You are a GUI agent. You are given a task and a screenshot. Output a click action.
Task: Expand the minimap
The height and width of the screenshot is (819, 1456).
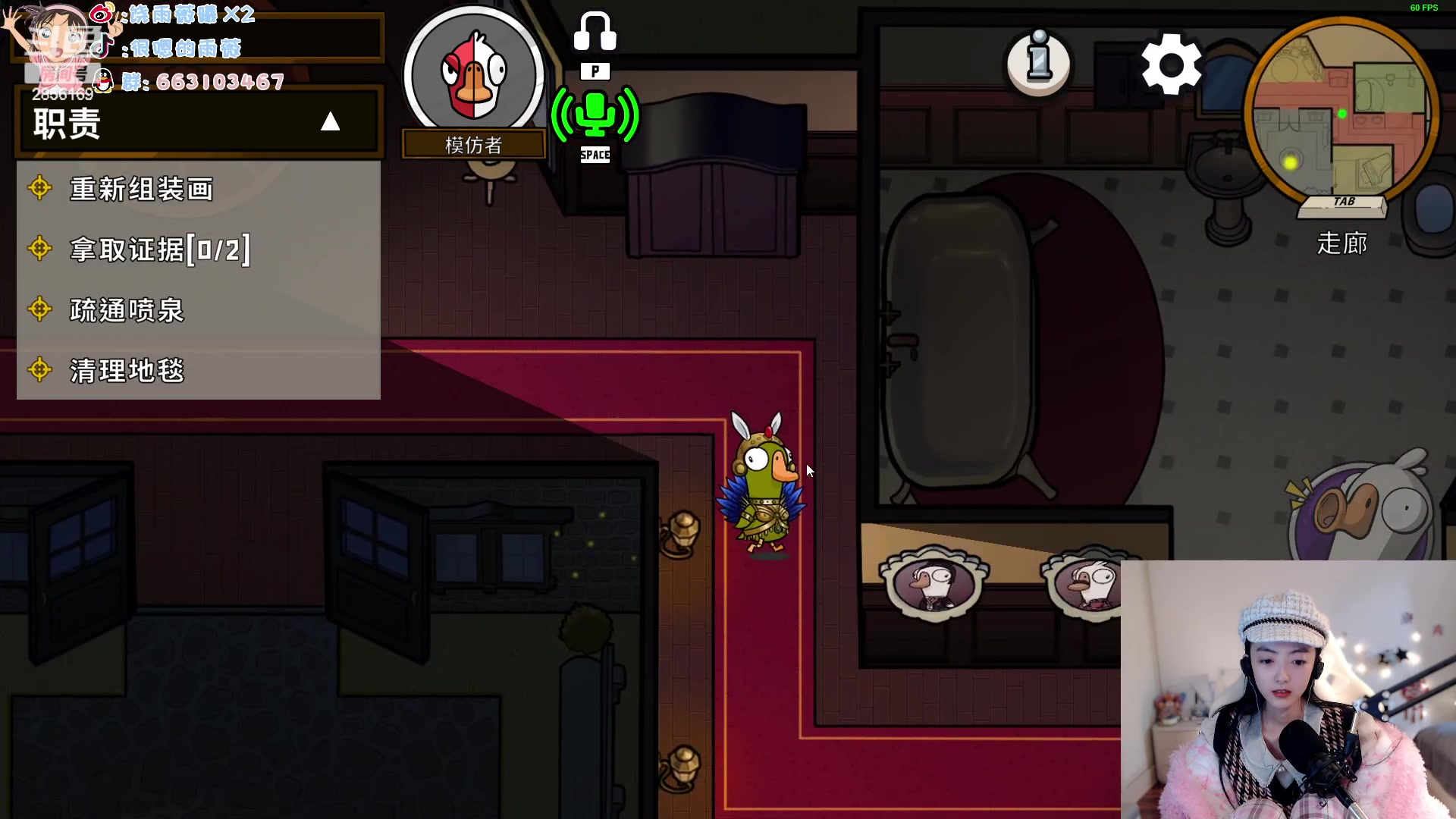pyautogui.click(x=1341, y=112)
